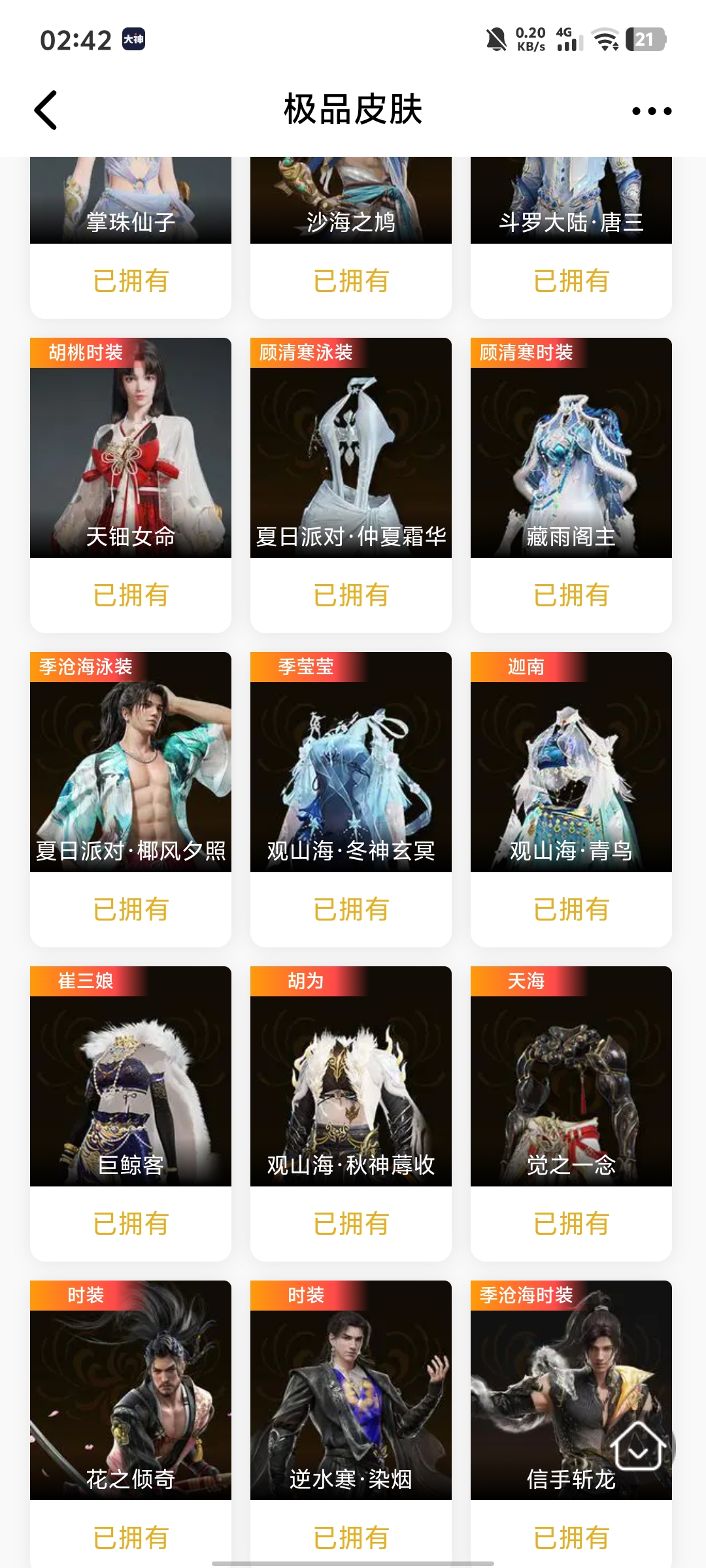View the 观山海·秋神蓐收 skin
This screenshot has width=706, height=1568.
pyautogui.click(x=351, y=1085)
